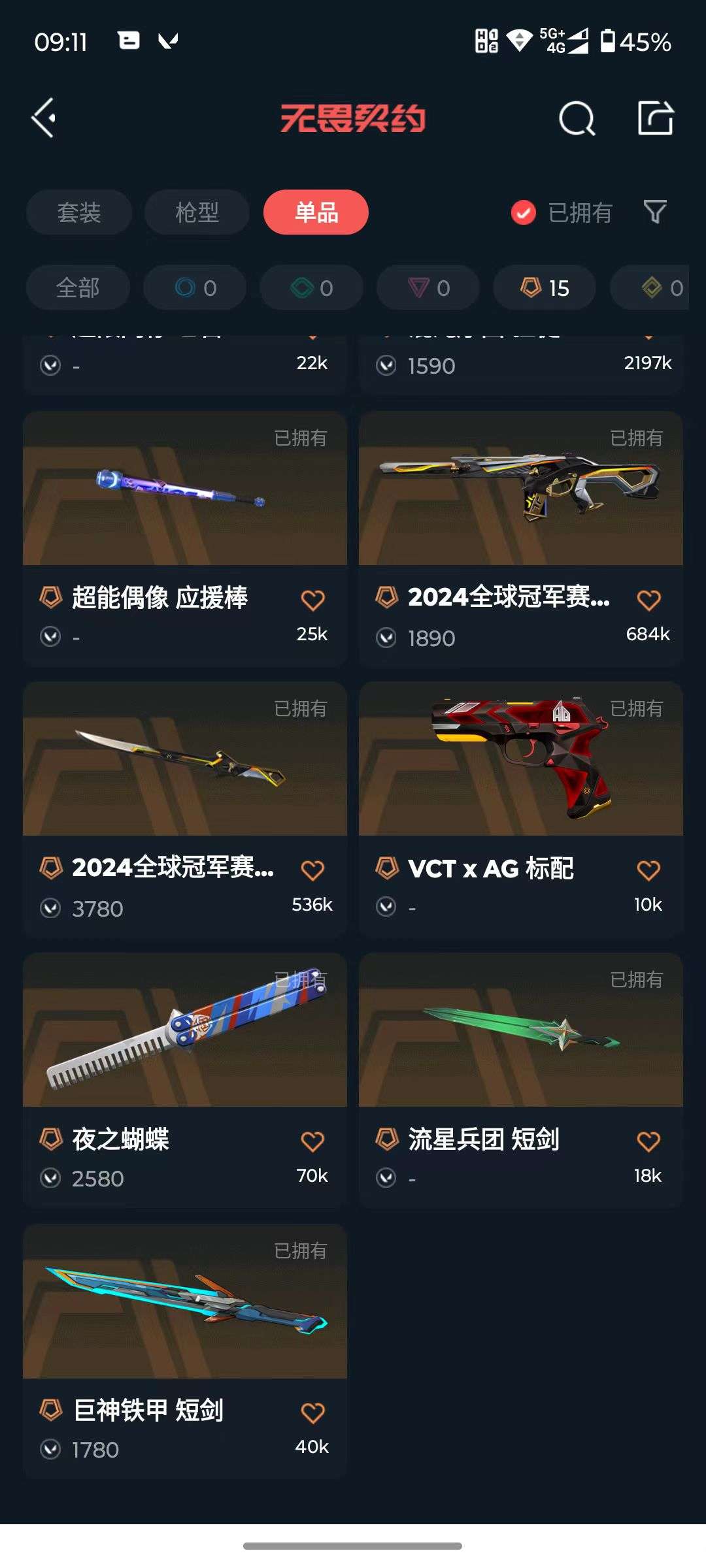Open the 流星兵团 短剑 item card

520,1039
